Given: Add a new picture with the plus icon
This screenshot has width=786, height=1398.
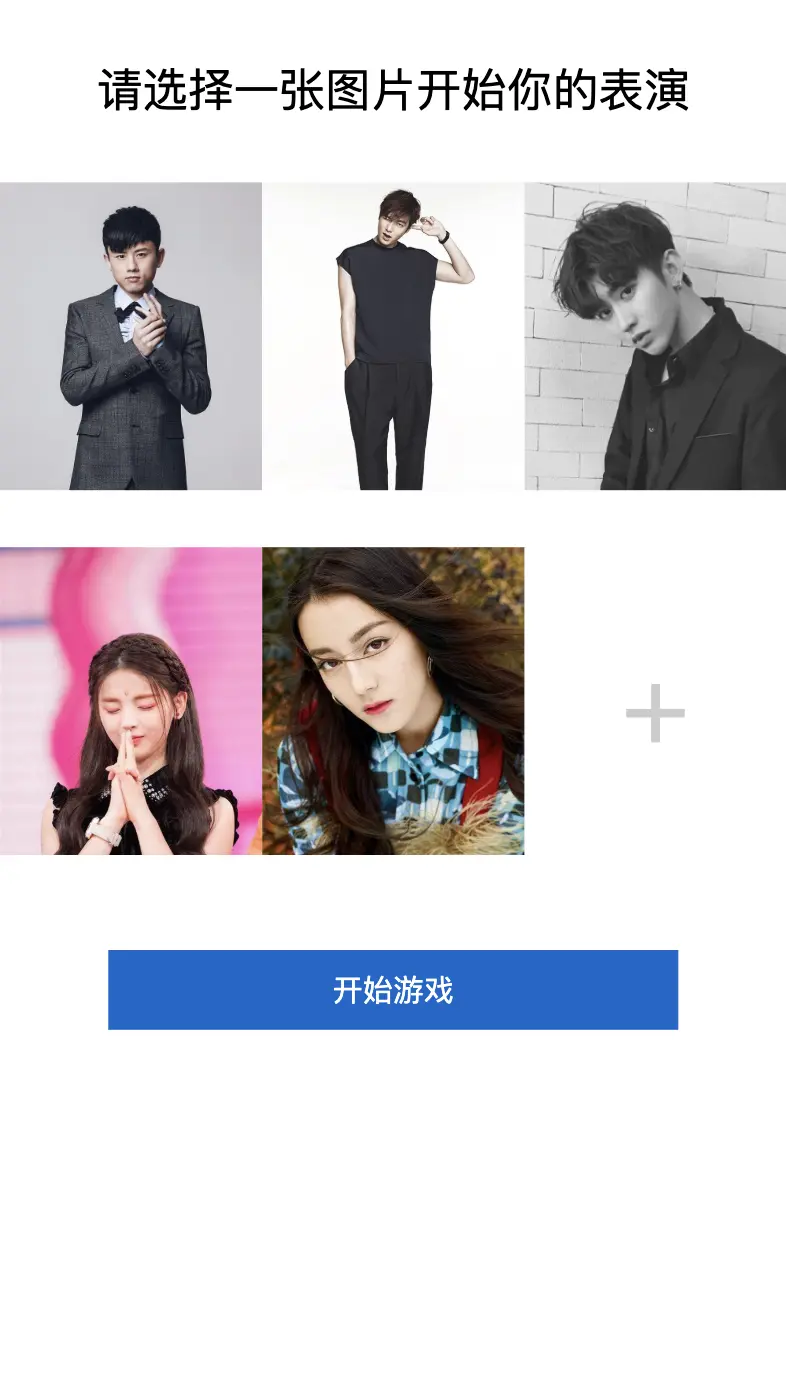Looking at the screenshot, I should pos(655,713).
